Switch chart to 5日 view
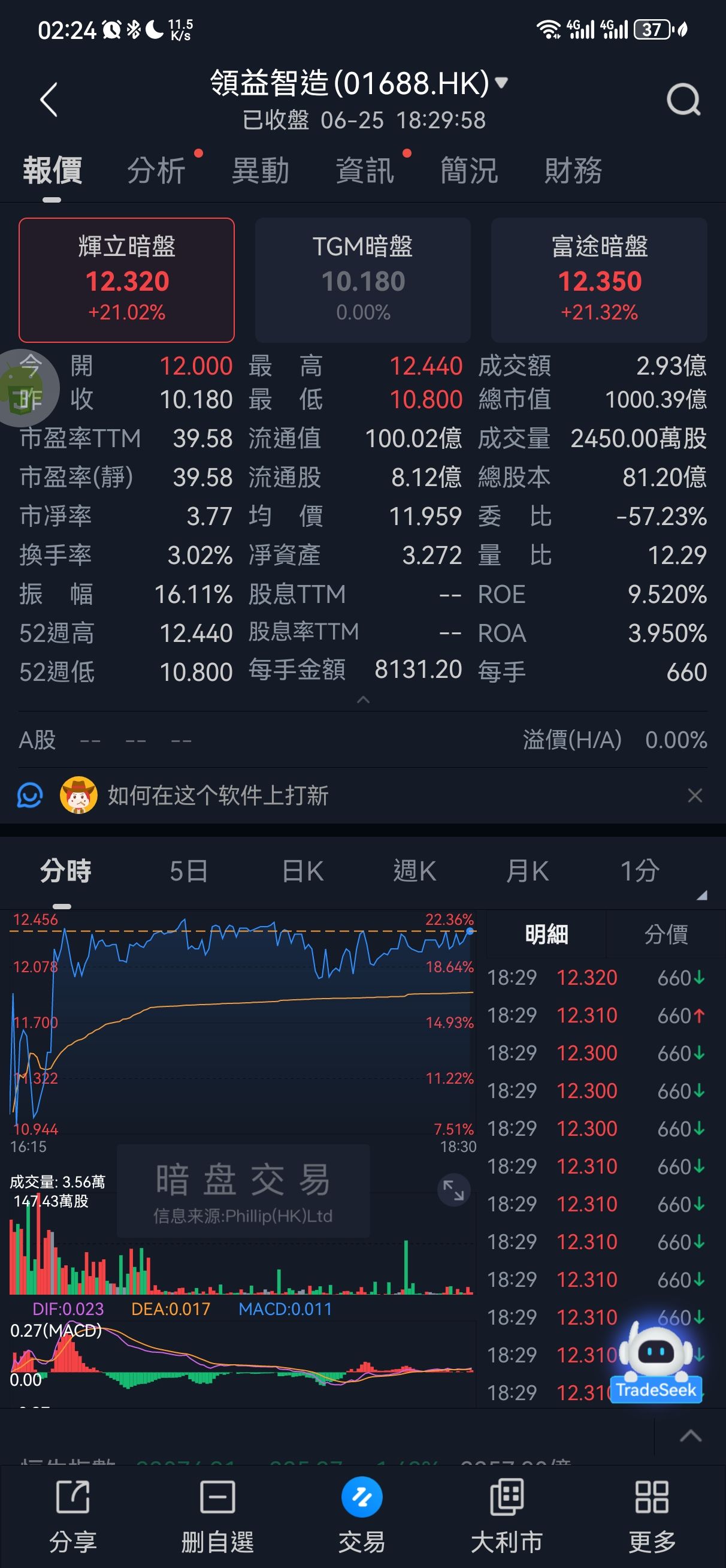 click(189, 871)
